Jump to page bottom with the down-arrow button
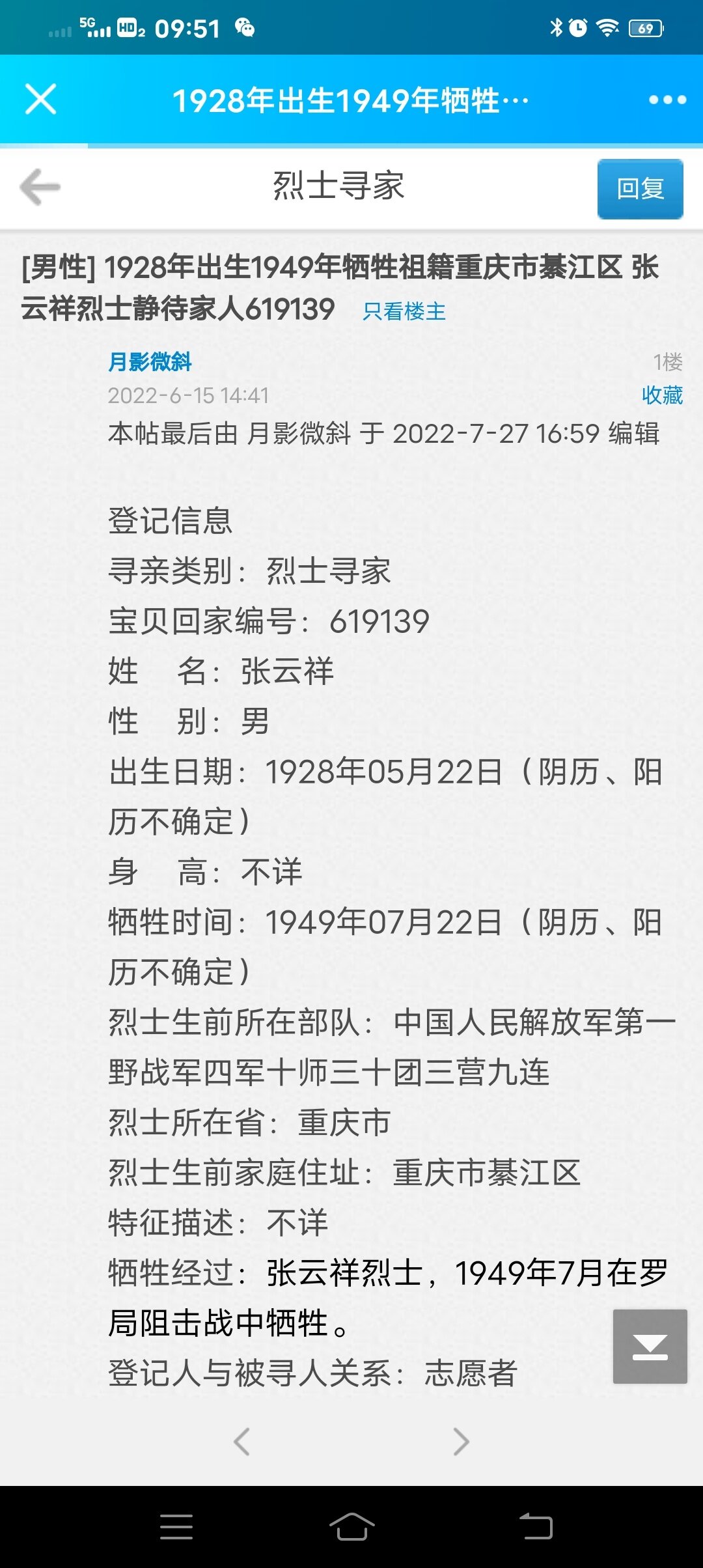Image resolution: width=703 pixels, height=1568 pixels. pyautogui.click(x=650, y=1346)
